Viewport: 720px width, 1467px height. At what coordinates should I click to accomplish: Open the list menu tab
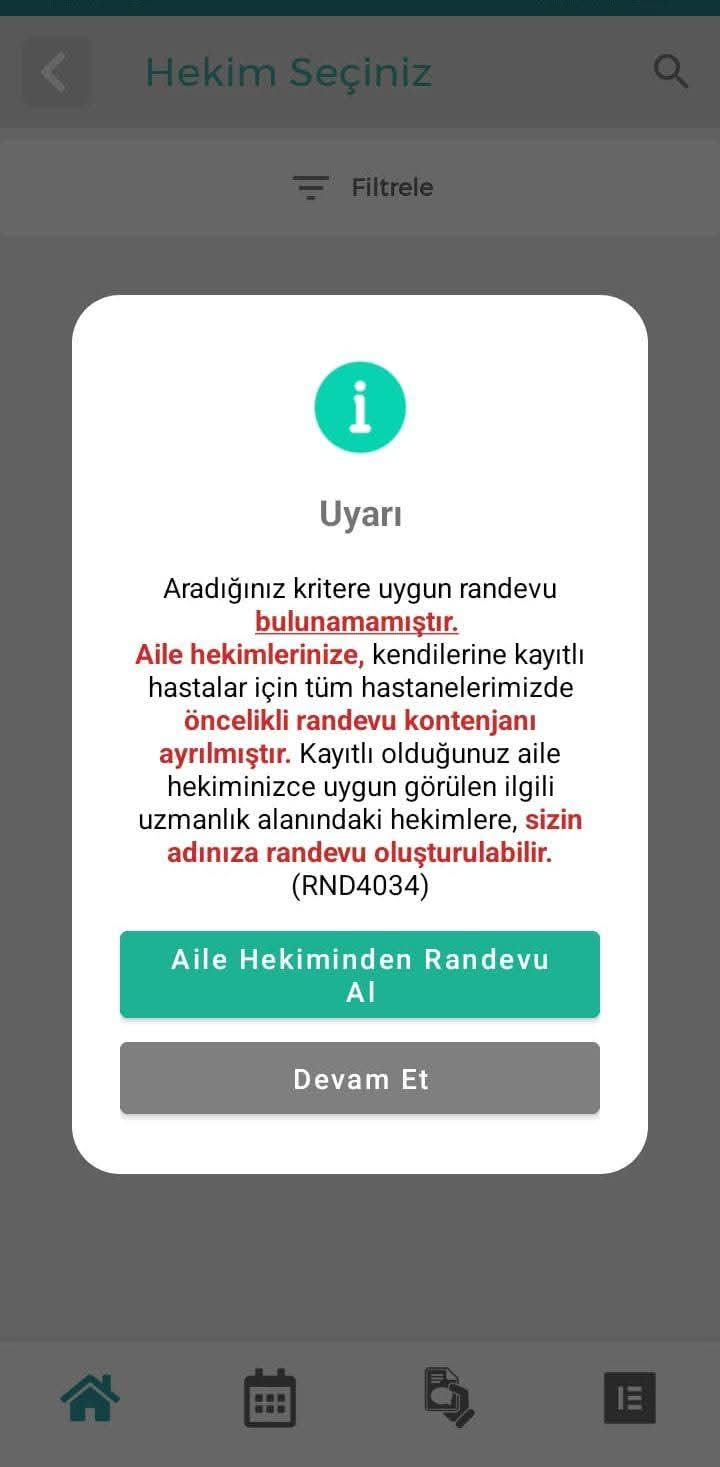tap(629, 1397)
